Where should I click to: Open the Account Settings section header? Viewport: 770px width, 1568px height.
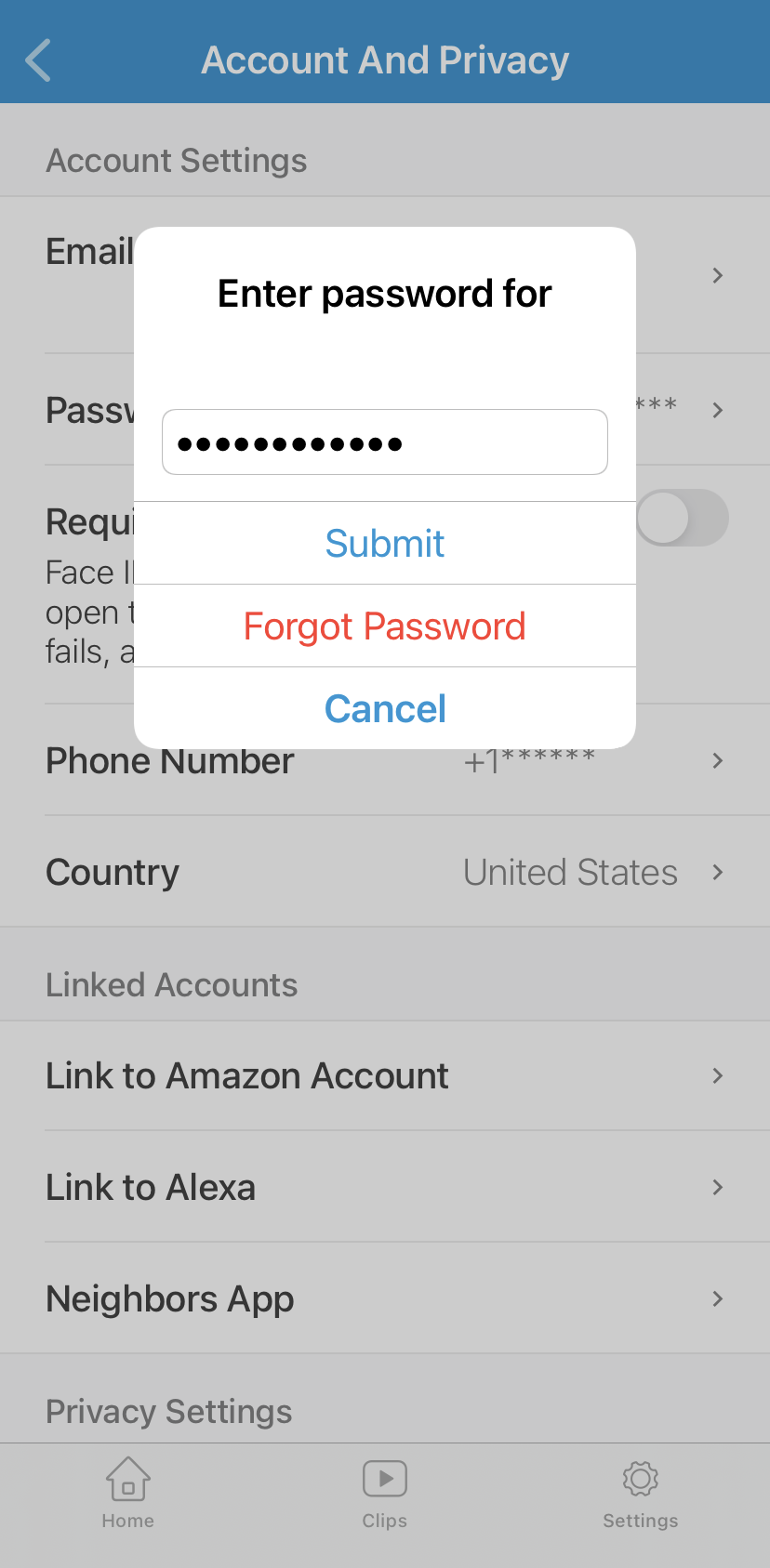click(x=176, y=160)
